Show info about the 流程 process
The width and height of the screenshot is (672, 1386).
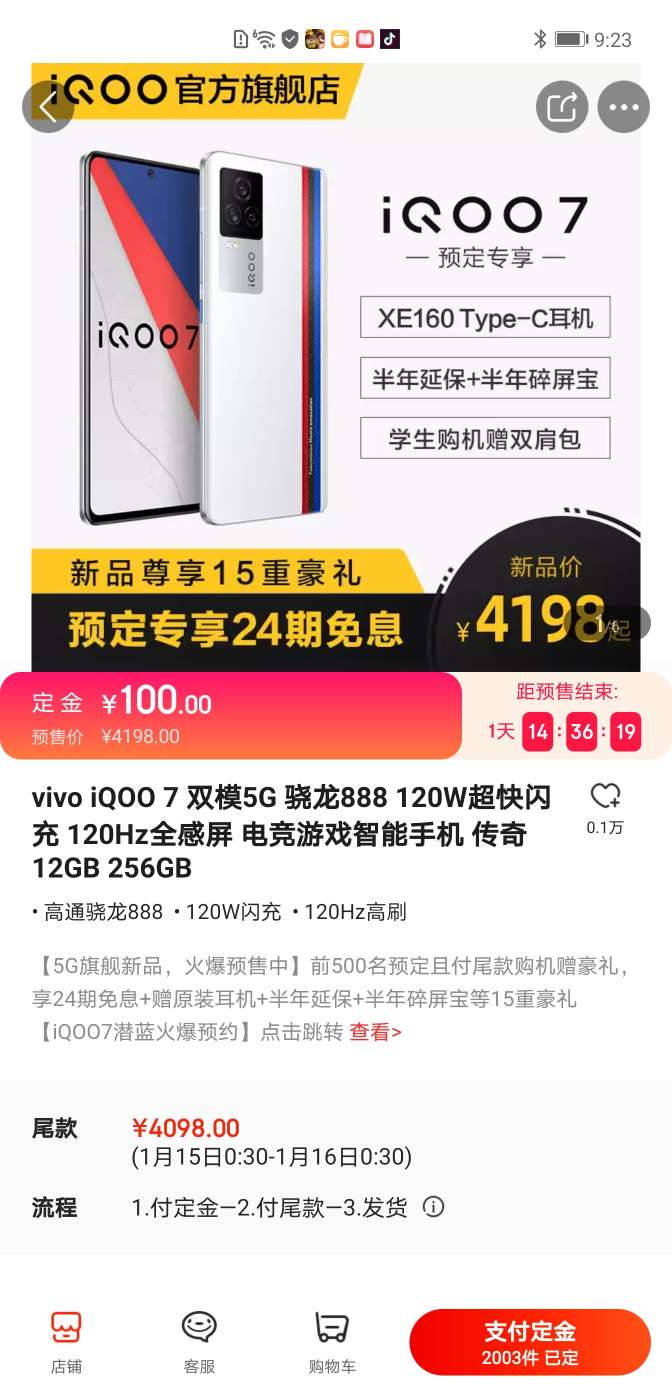tap(433, 1207)
